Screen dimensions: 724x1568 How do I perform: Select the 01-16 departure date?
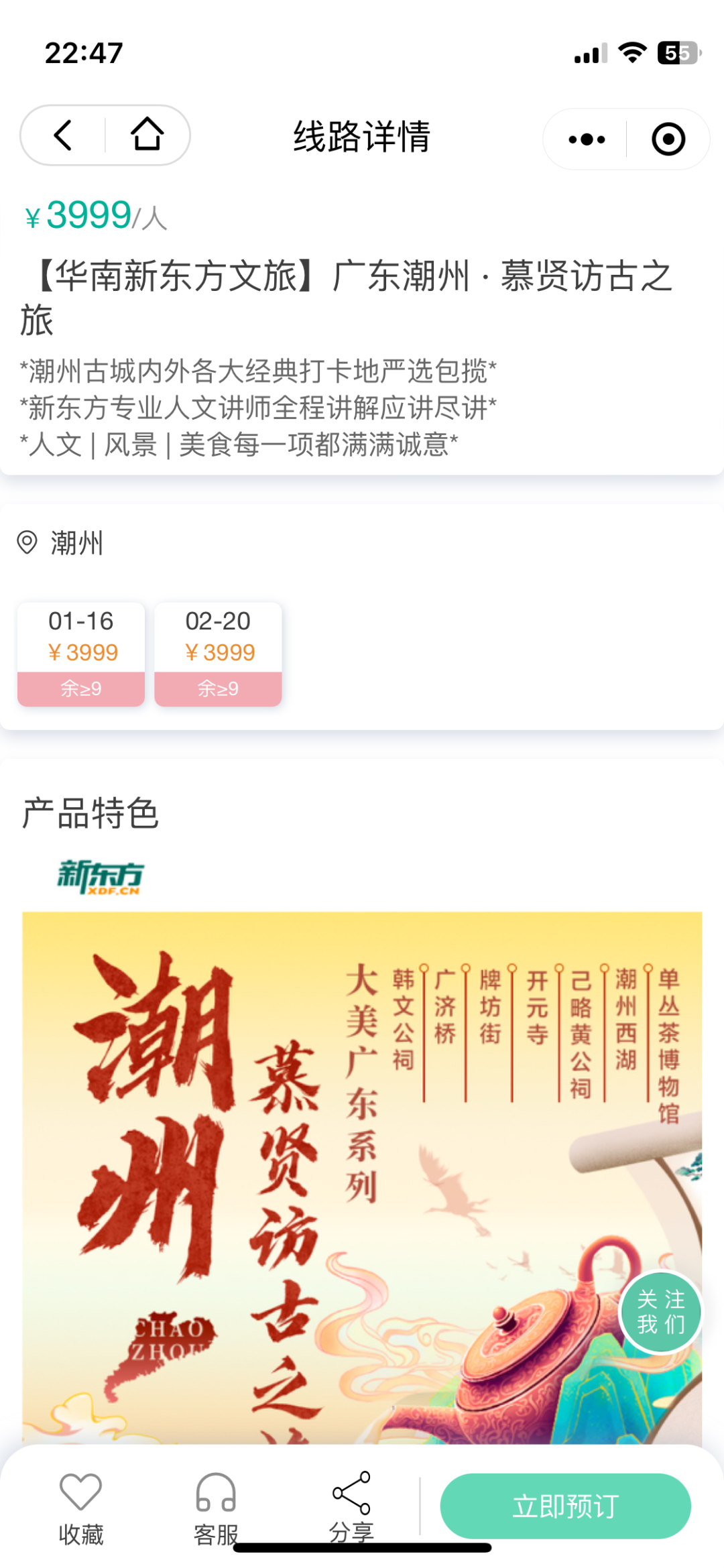tap(81, 654)
